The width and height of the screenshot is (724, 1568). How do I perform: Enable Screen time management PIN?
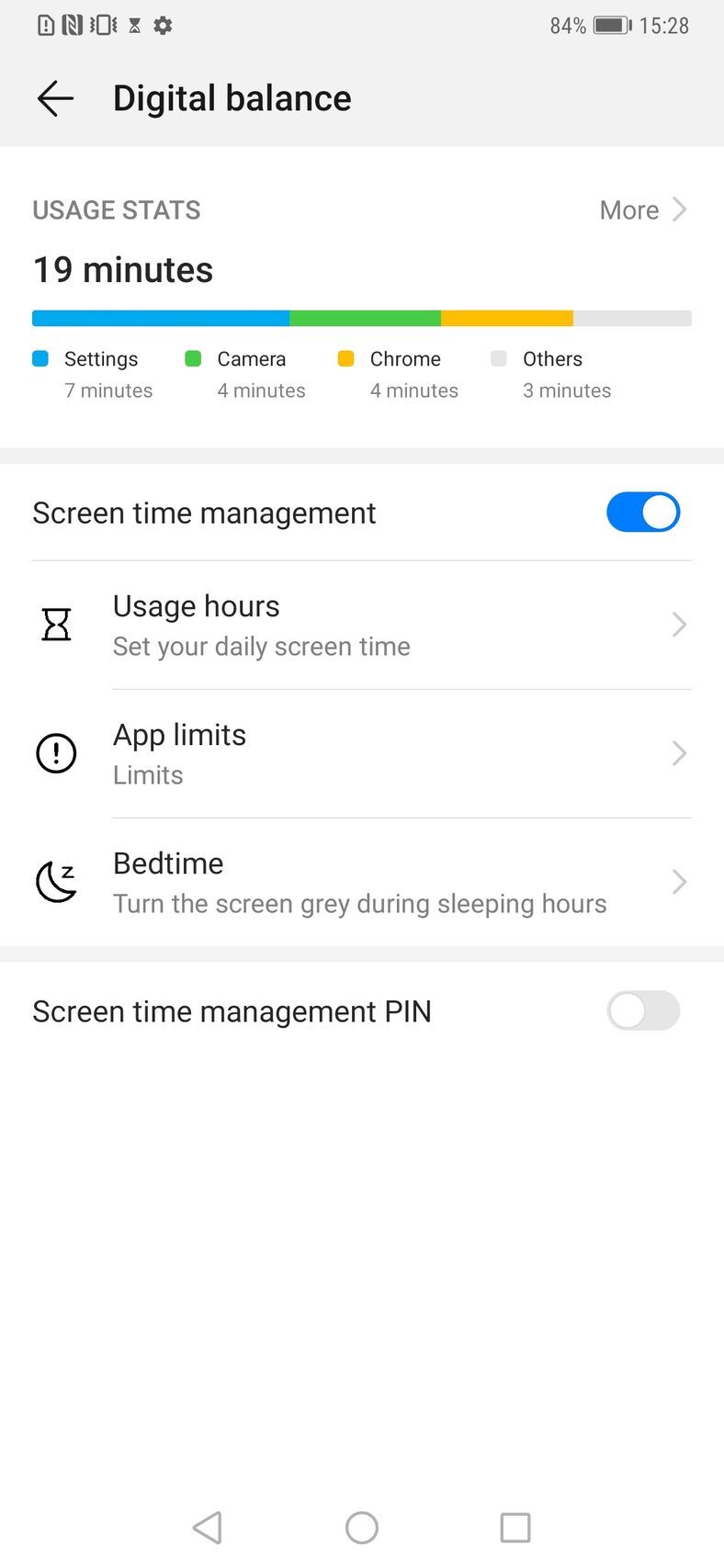(x=643, y=1010)
